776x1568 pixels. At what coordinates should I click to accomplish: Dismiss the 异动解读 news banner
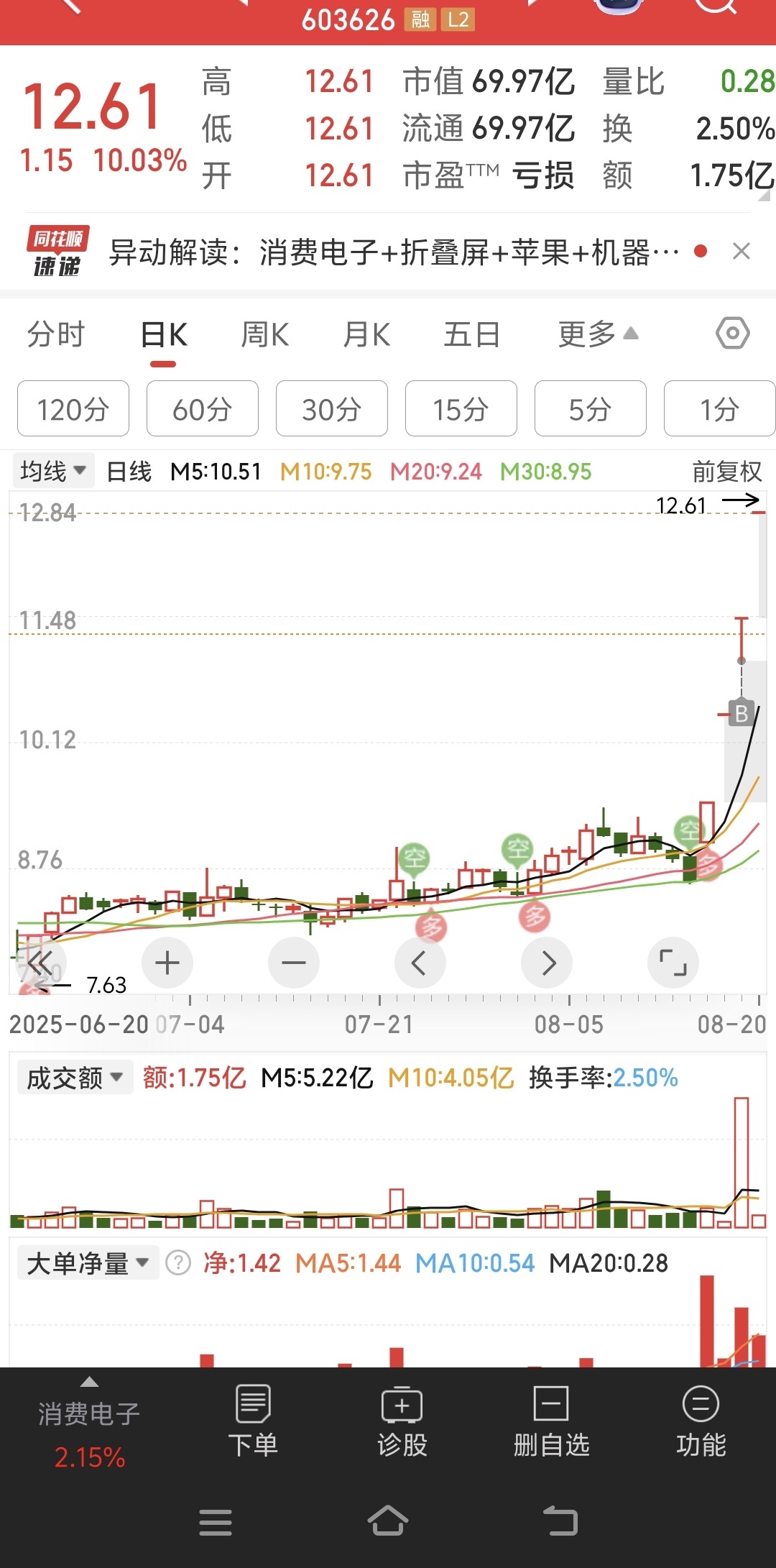click(x=742, y=252)
